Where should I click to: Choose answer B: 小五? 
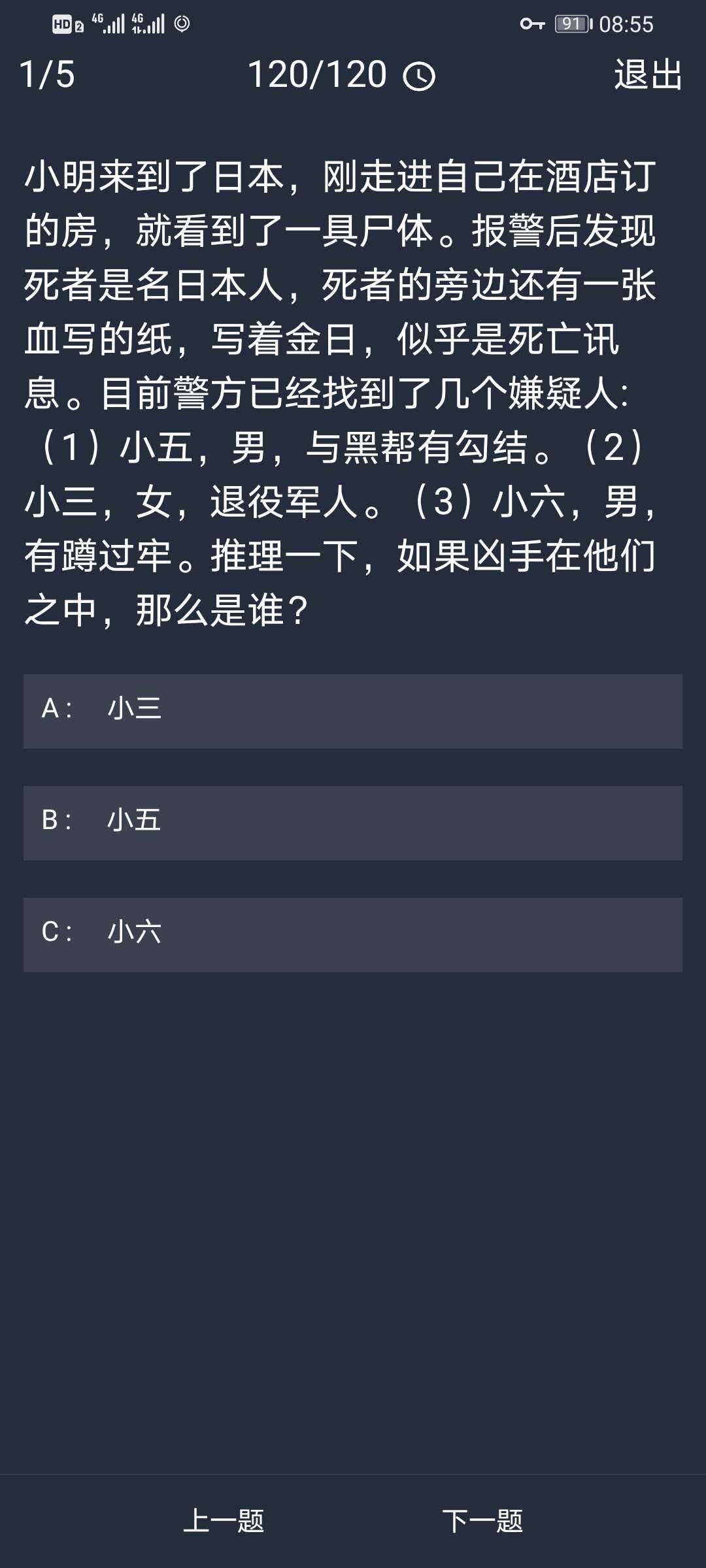(353, 823)
